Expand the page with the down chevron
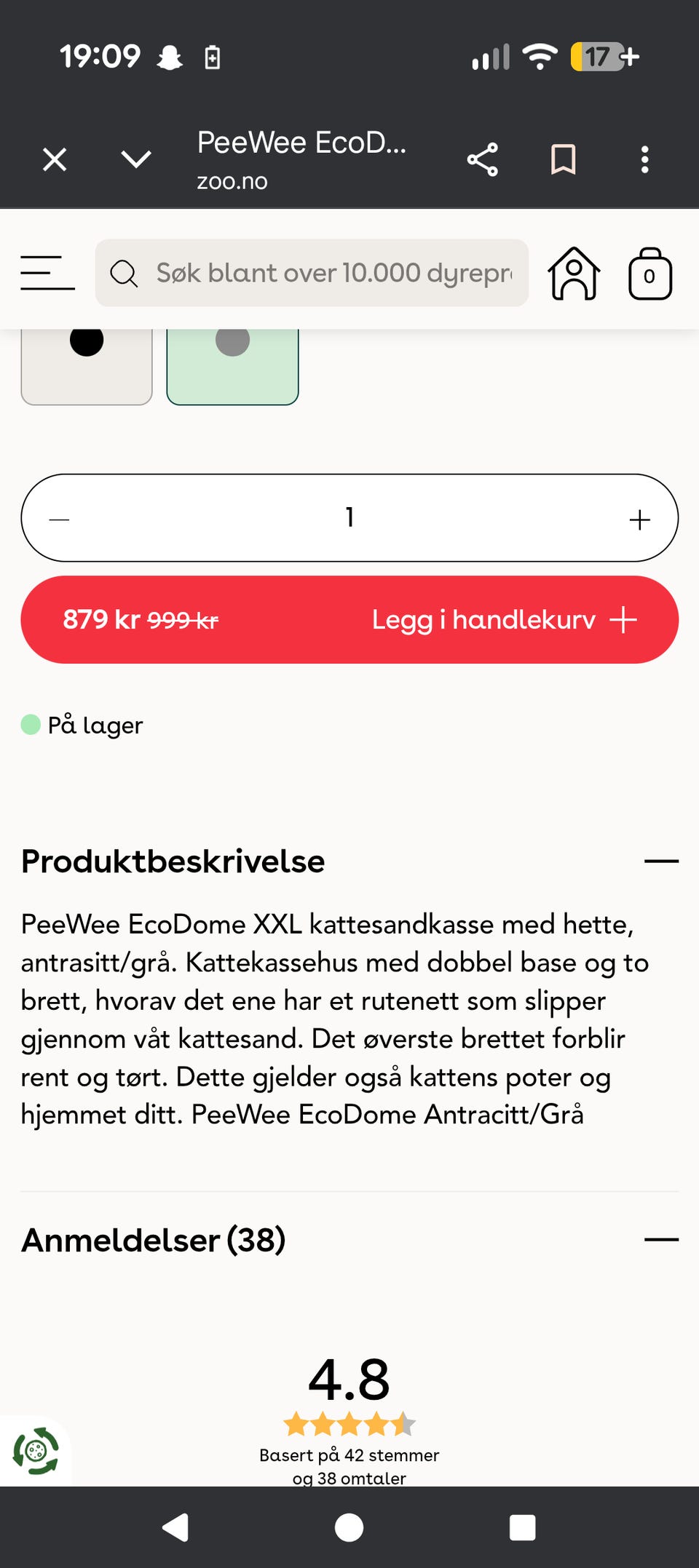The width and height of the screenshot is (699, 1568). [x=135, y=160]
